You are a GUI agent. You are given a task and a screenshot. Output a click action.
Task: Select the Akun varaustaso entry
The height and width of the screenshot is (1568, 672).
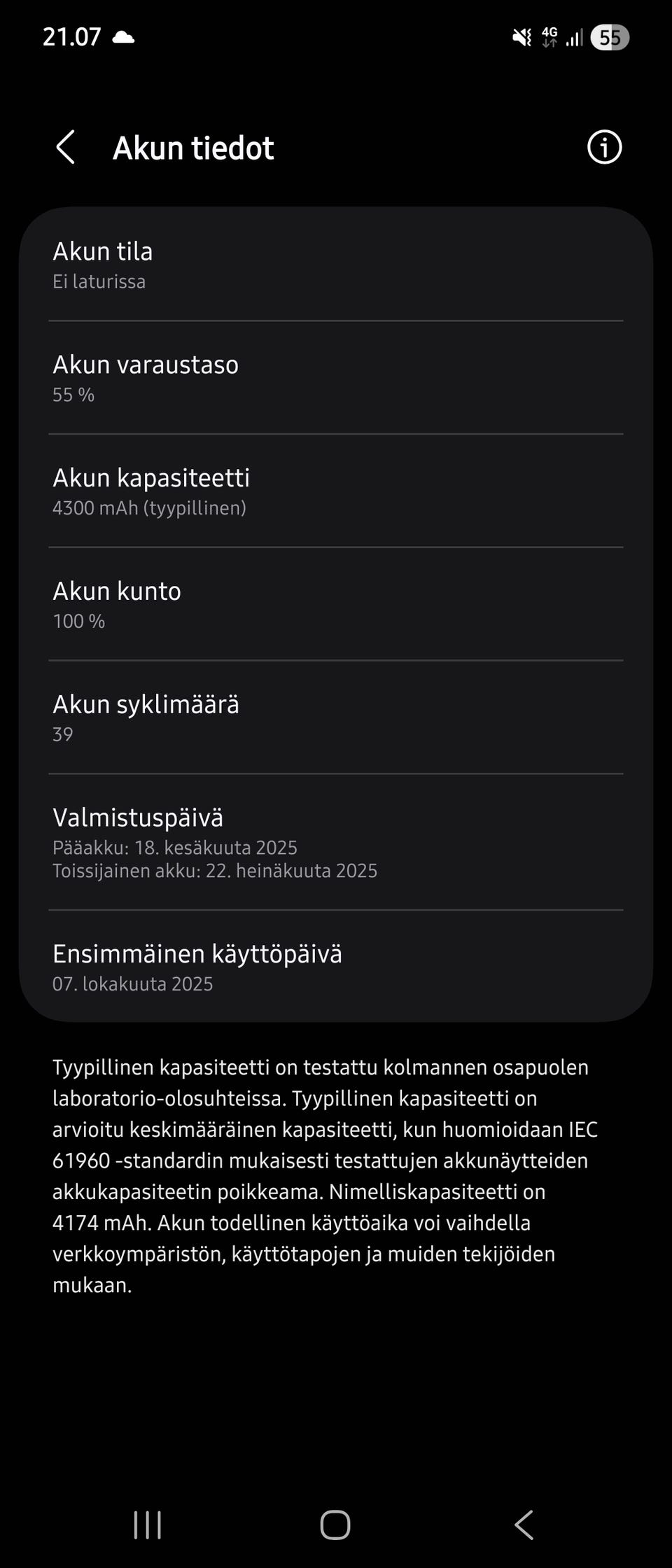click(336, 377)
